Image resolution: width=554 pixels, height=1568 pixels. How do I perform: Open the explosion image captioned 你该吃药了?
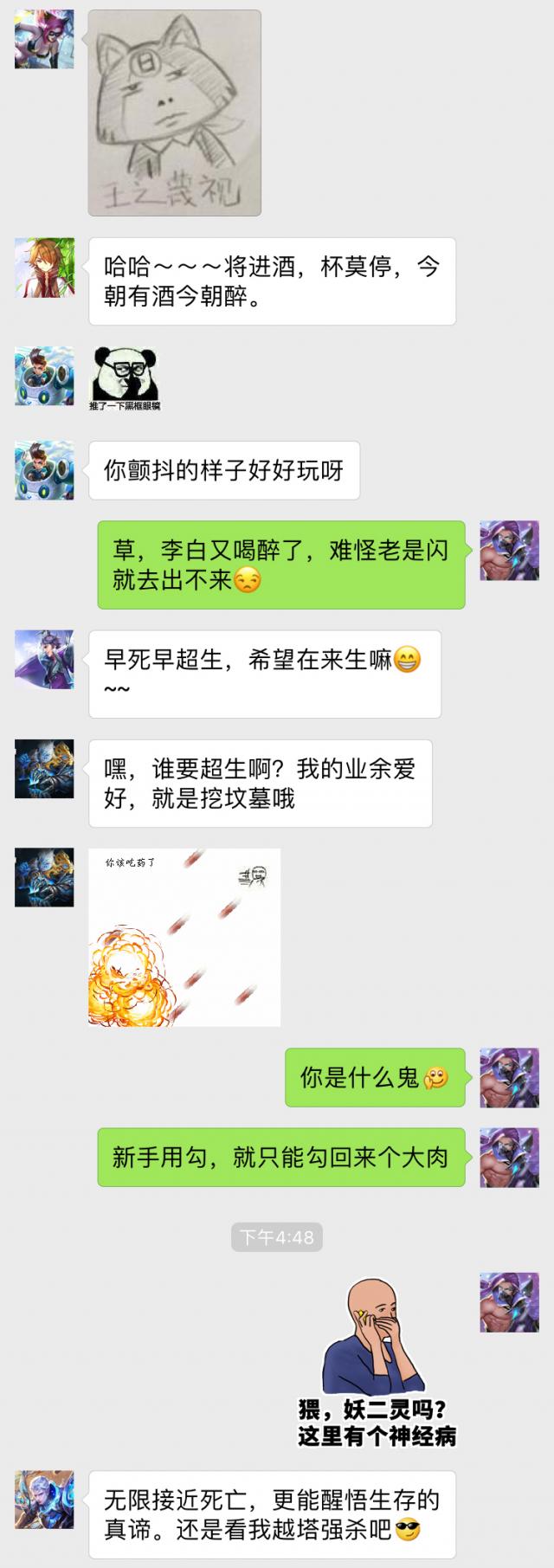(x=184, y=937)
